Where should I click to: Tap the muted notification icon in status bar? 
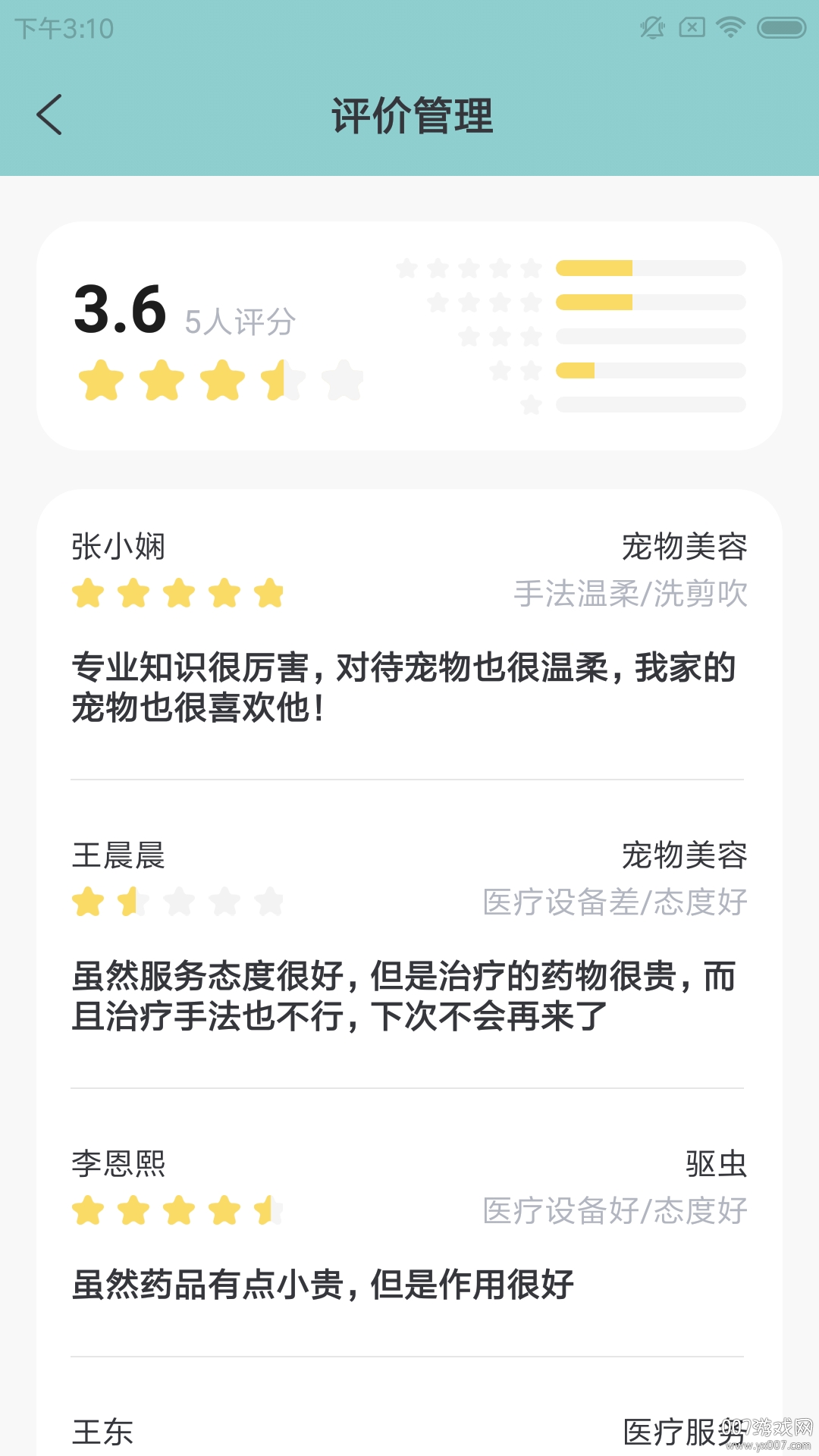click(x=651, y=27)
